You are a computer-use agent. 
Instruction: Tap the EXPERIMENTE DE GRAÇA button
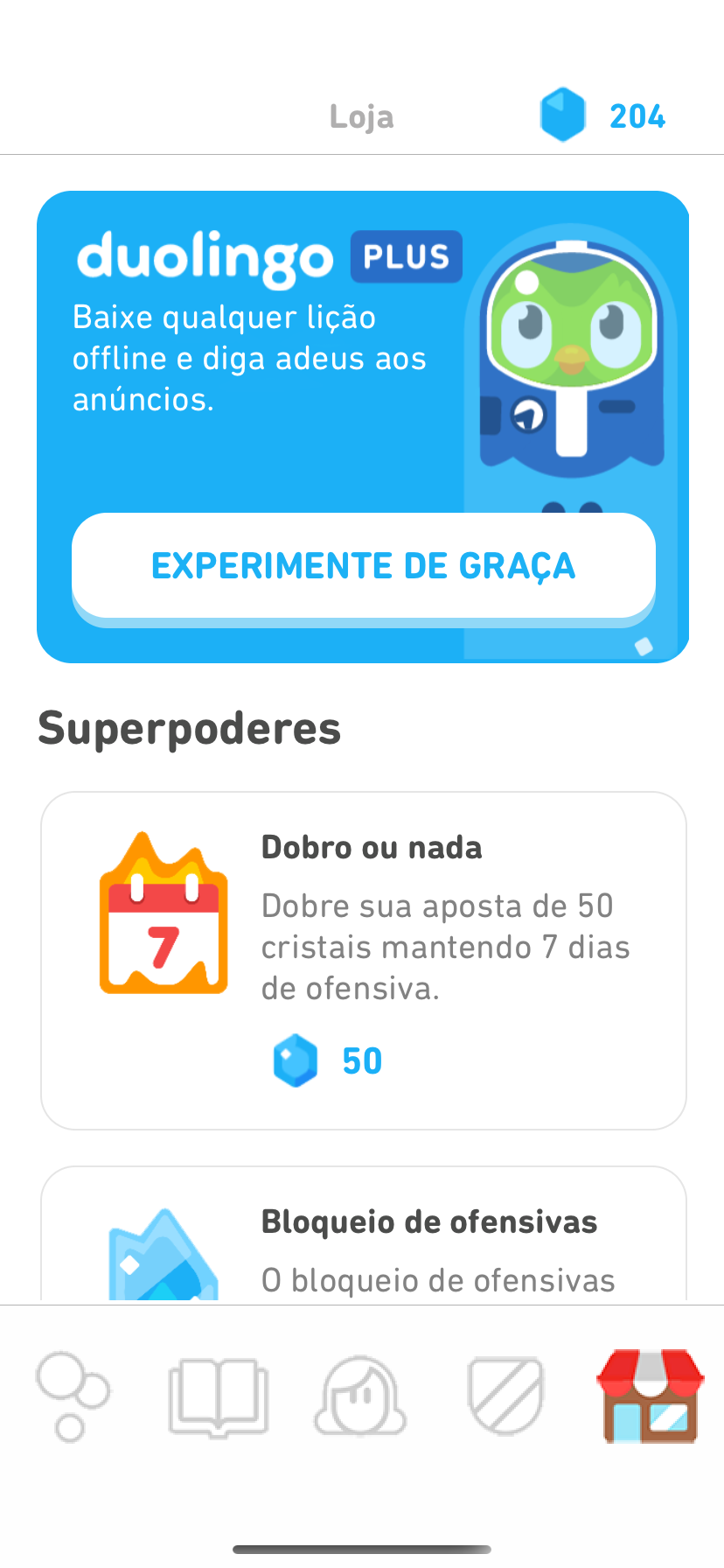point(363,566)
